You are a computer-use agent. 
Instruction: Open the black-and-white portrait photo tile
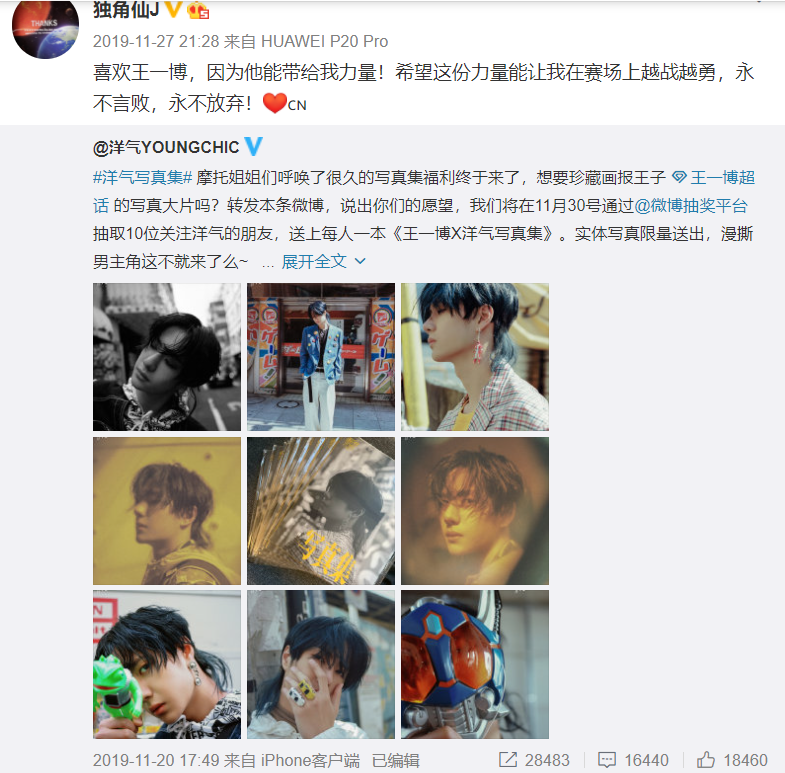(167, 357)
